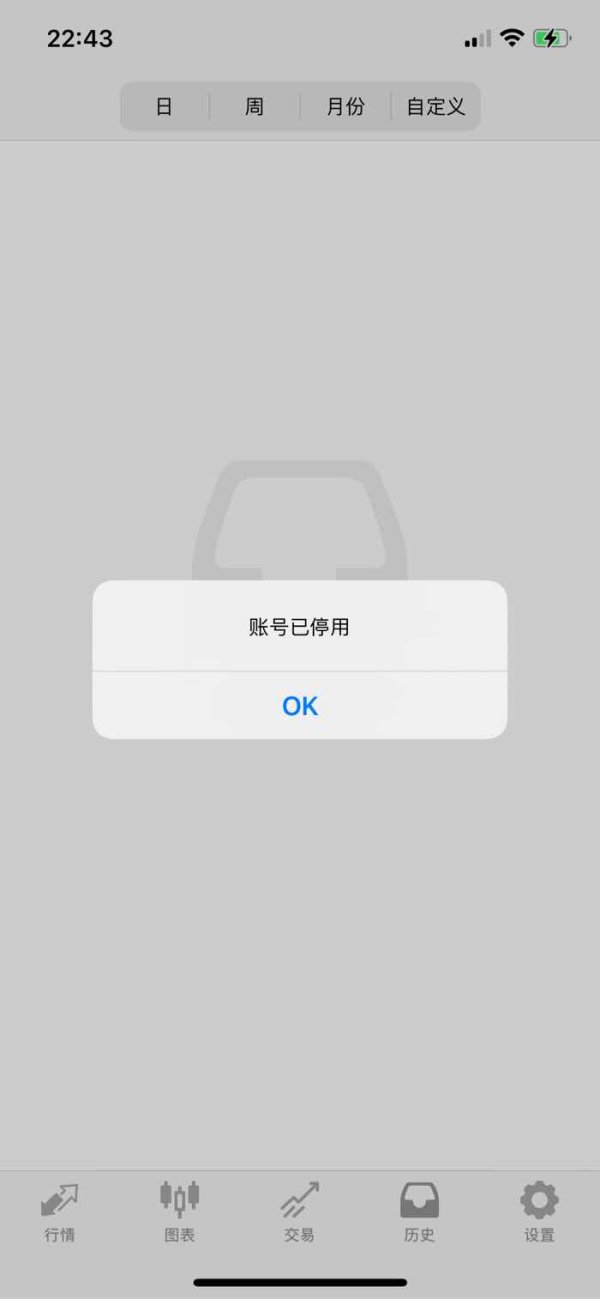Viewport: 600px width, 1299px height.
Task: Open the 自定义 custom period segment
Action: pyautogui.click(x=436, y=106)
